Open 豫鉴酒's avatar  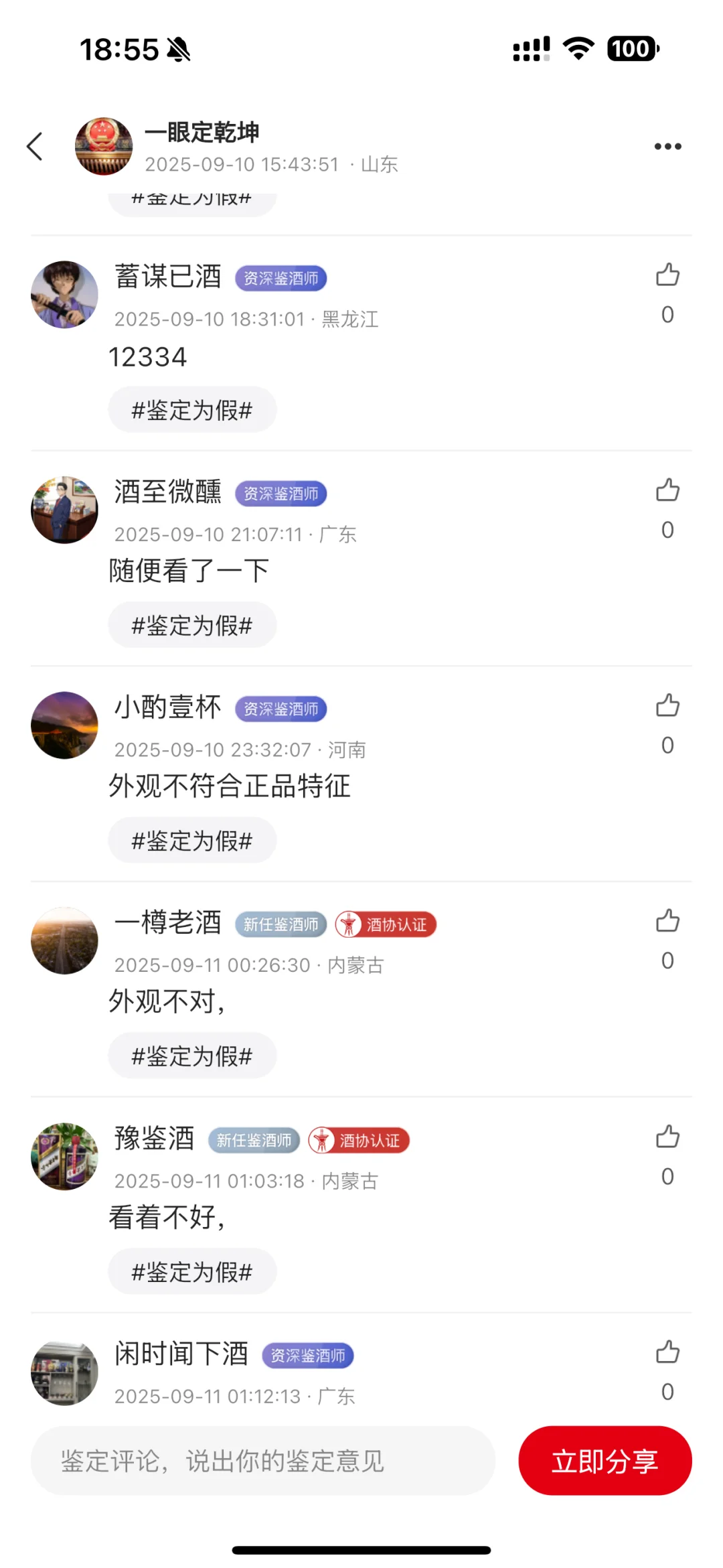[64, 1157]
